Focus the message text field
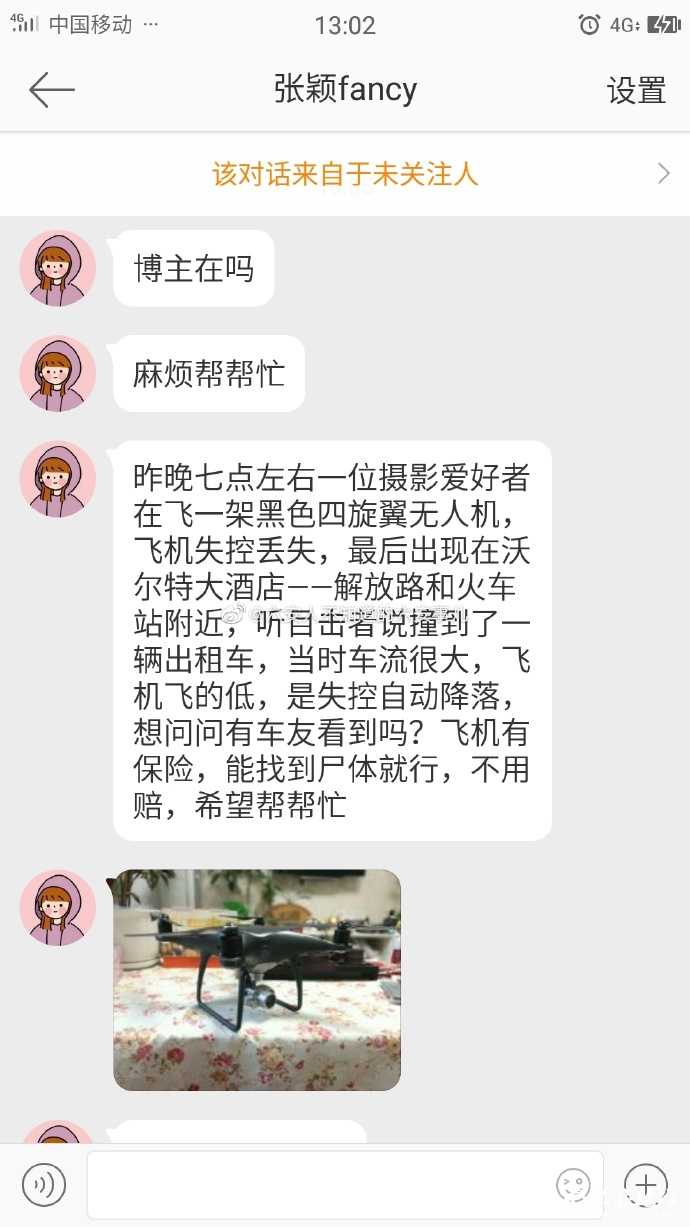This screenshot has width=690, height=1227. [x=320, y=1185]
